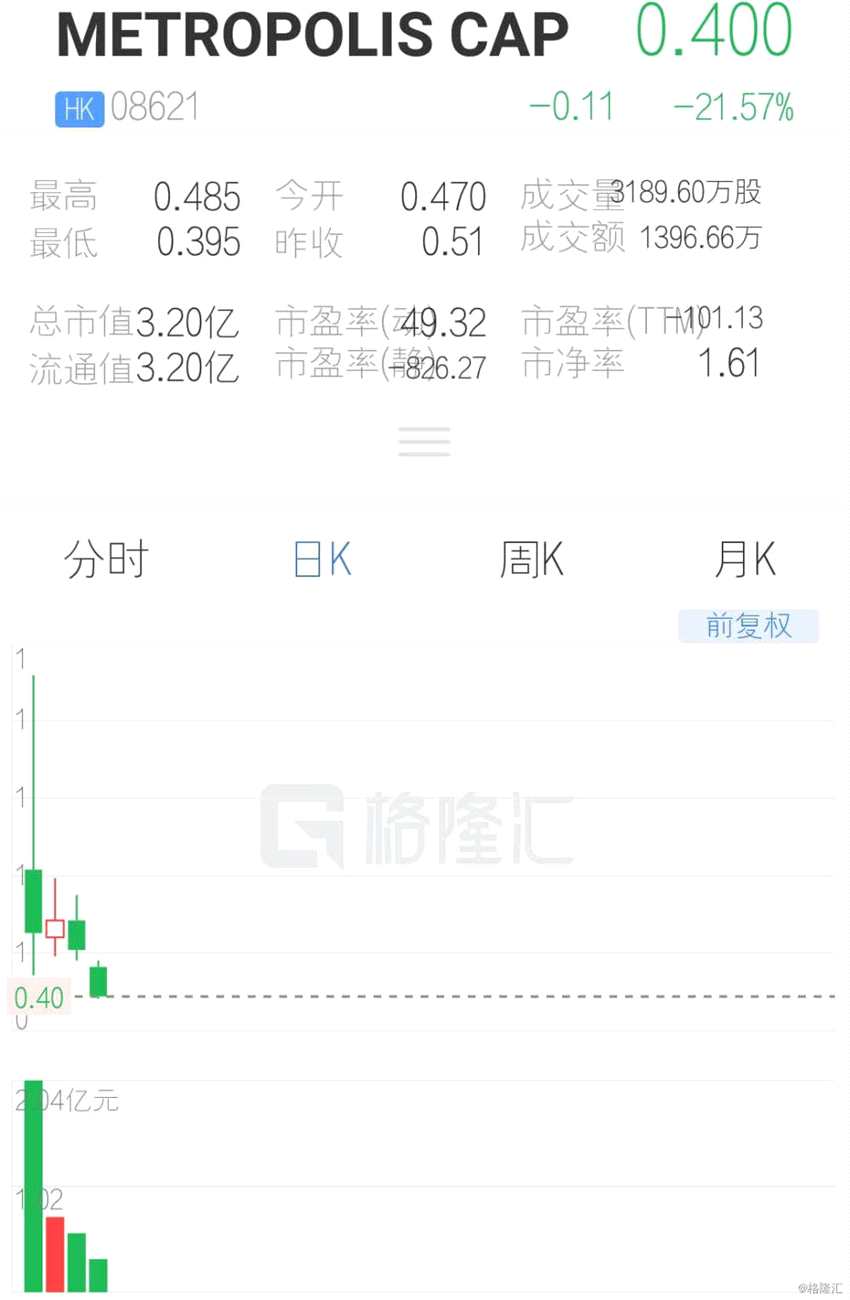
Task: Tap the stock code 08621
Action: click(156, 107)
